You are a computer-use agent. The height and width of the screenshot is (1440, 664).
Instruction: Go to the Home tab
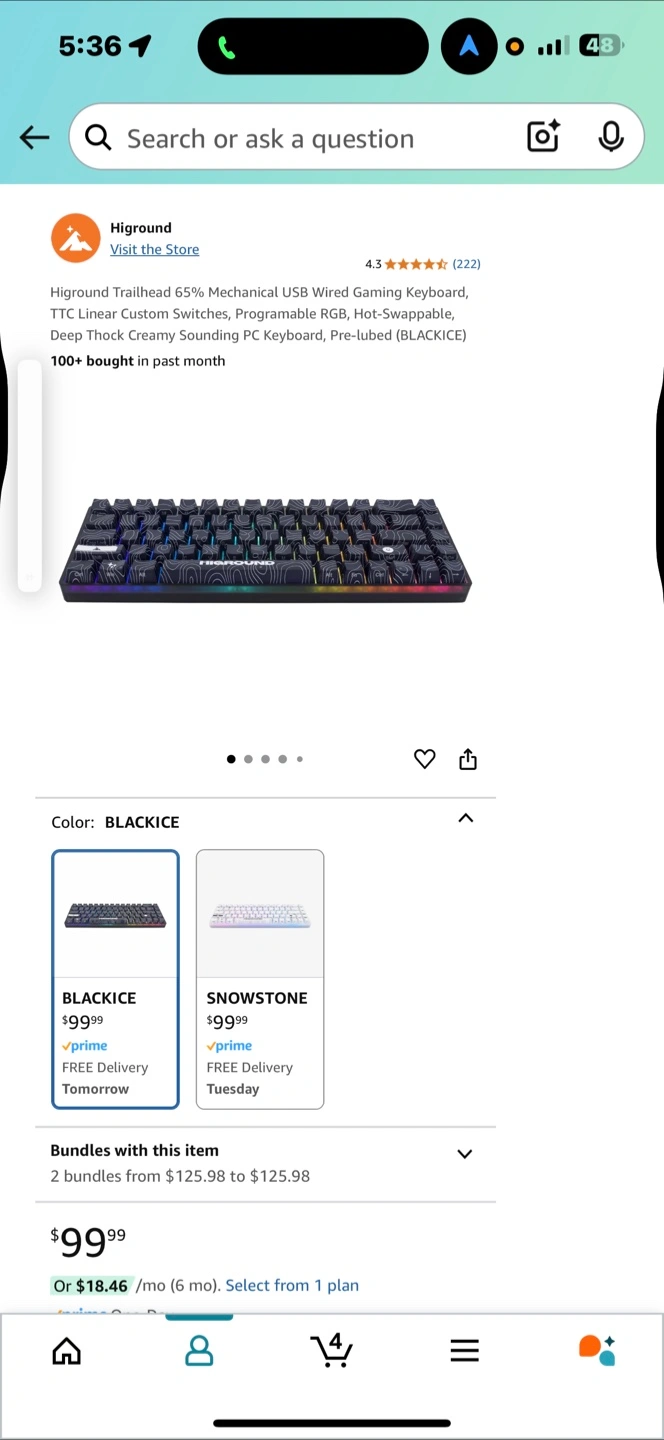(x=67, y=1352)
